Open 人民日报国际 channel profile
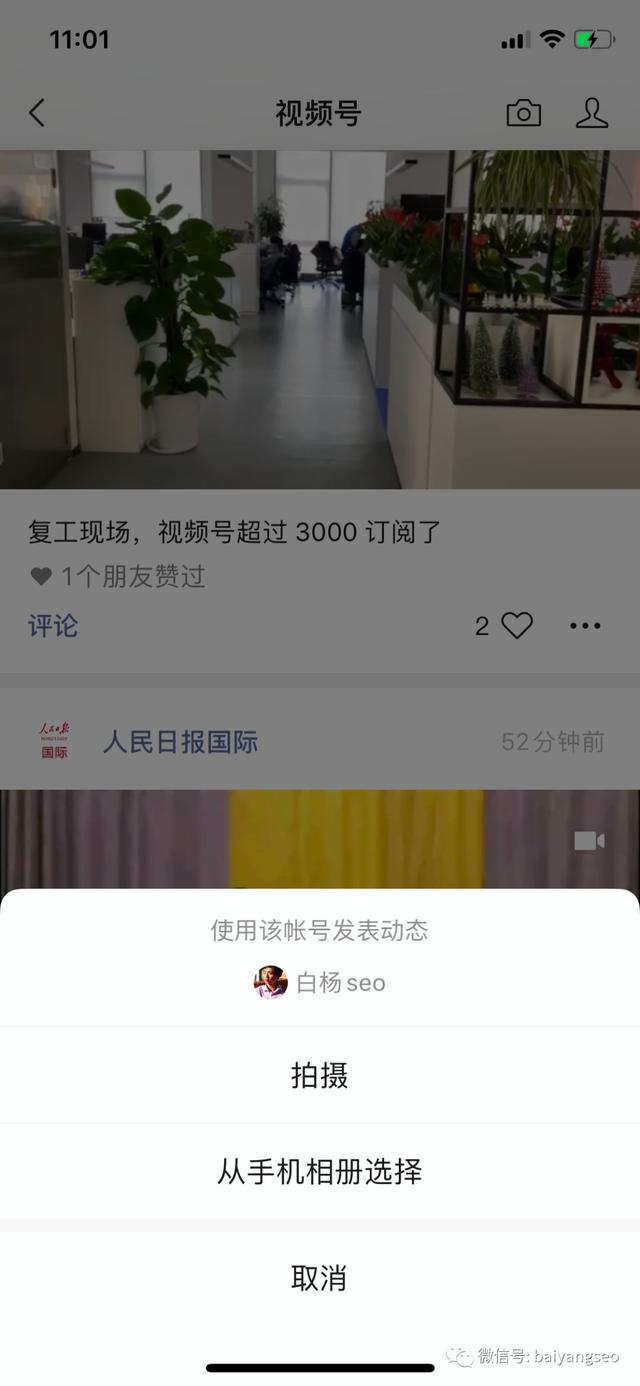The image size is (640, 1386). click(x=180, y=742)
